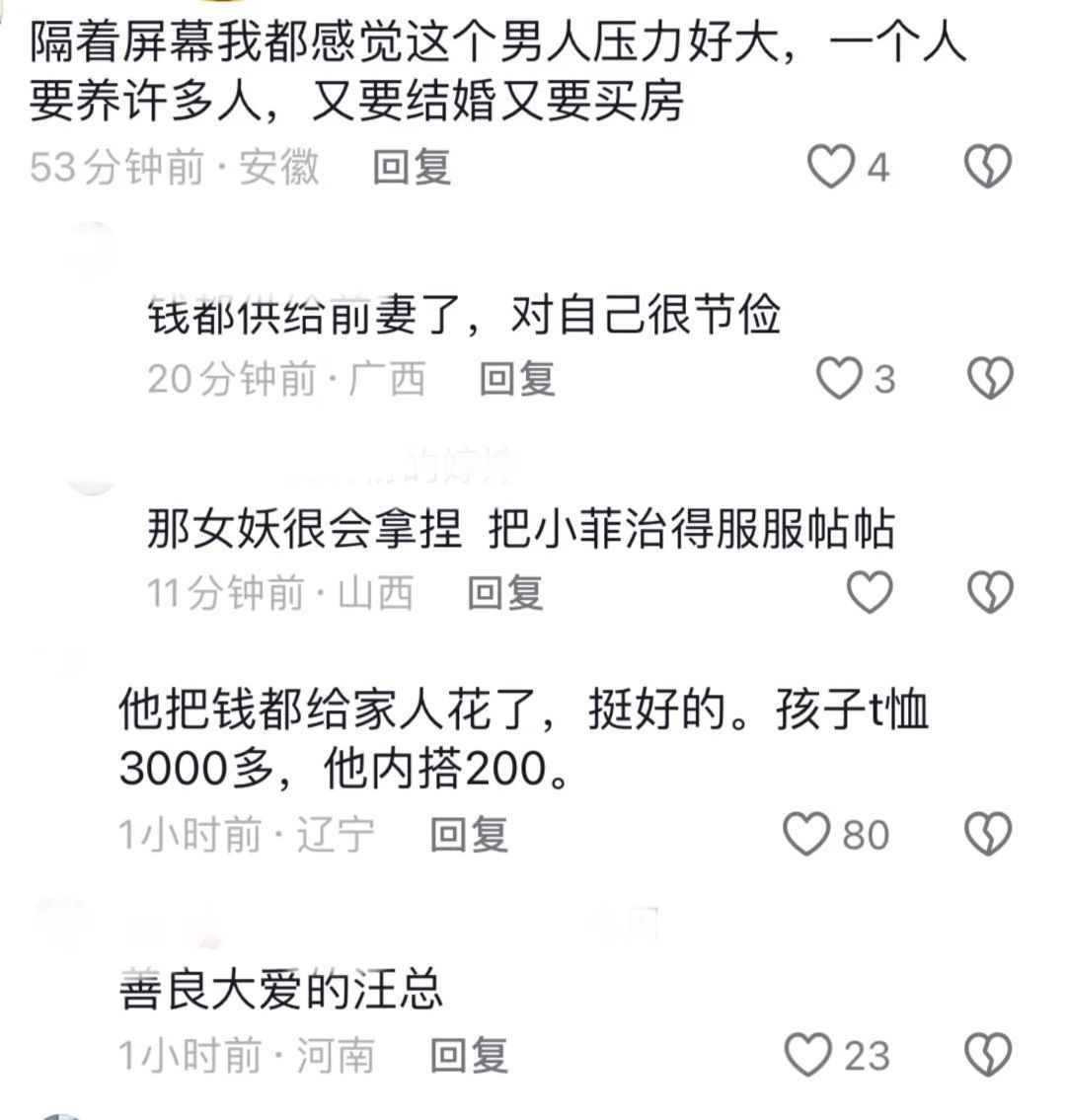Like the comment '善良大爱的汪总'
The image size is (1066, 1120).
pos(808,1055)
